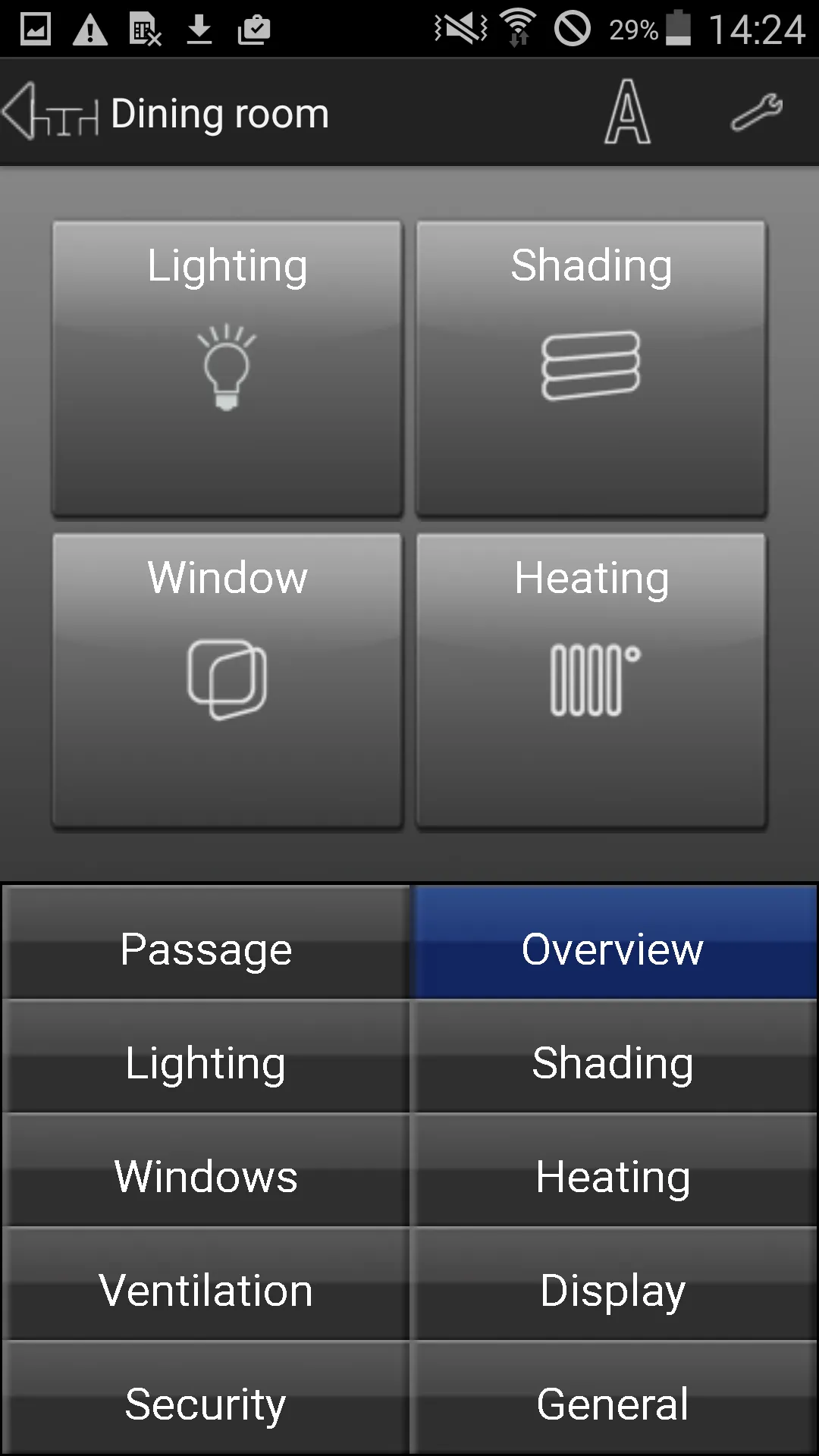
Task: Choose Heating in the bottom menu
Action: (613, 1170)
